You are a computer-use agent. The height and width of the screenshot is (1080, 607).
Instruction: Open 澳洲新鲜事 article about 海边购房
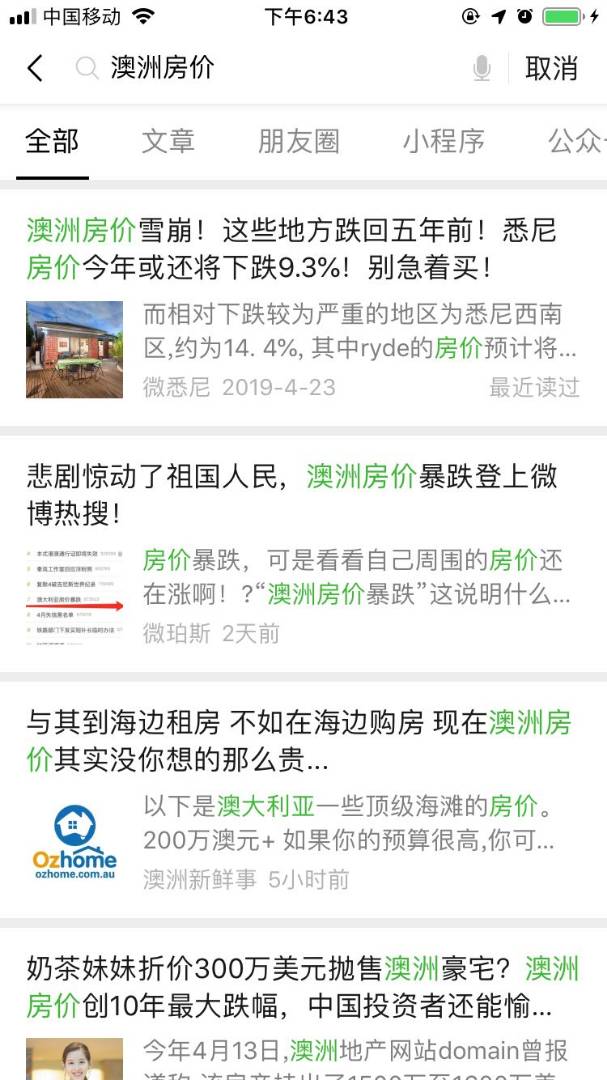tap(300, 740)
